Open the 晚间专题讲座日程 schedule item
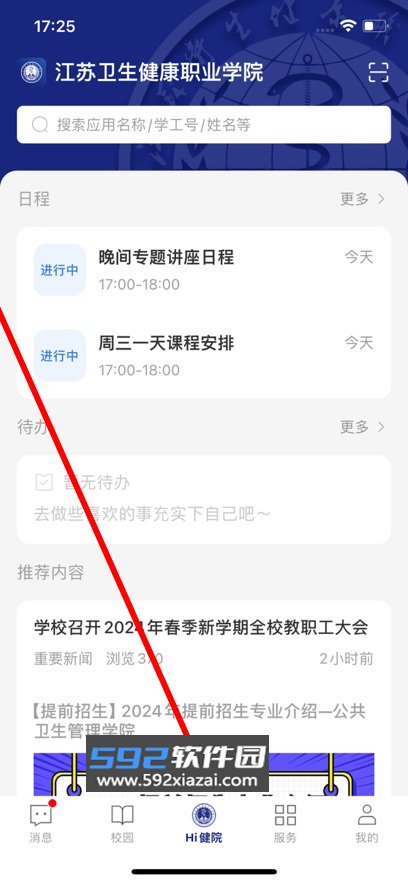 [x=204, y=270]
